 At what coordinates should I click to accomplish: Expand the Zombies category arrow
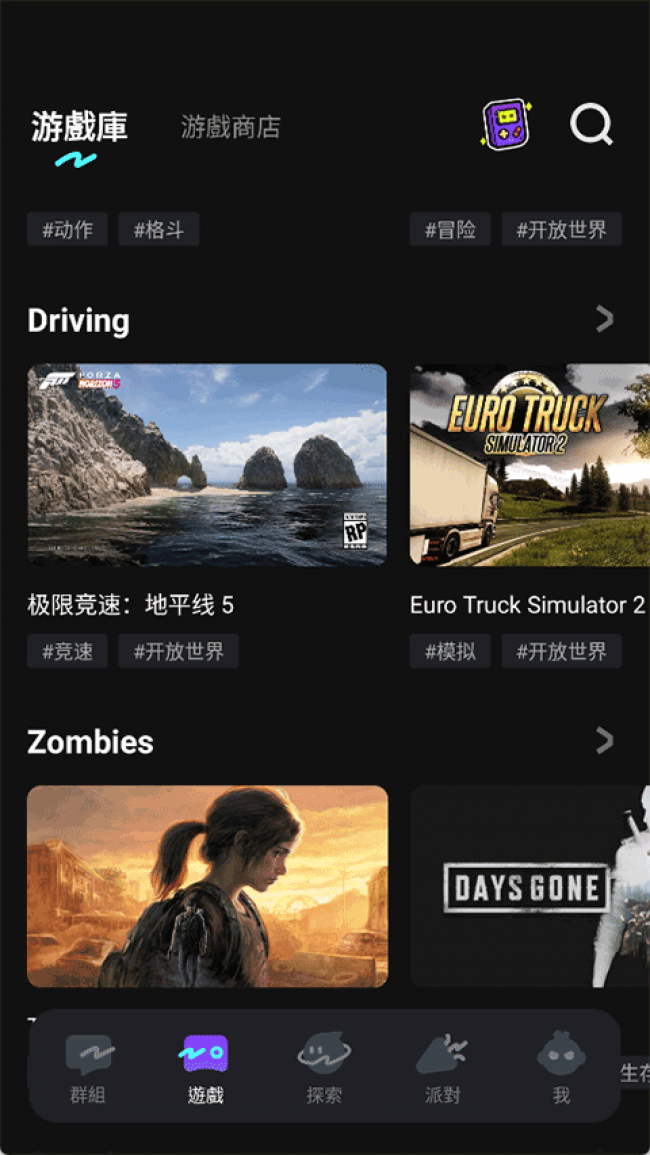(x=604, y=740)
